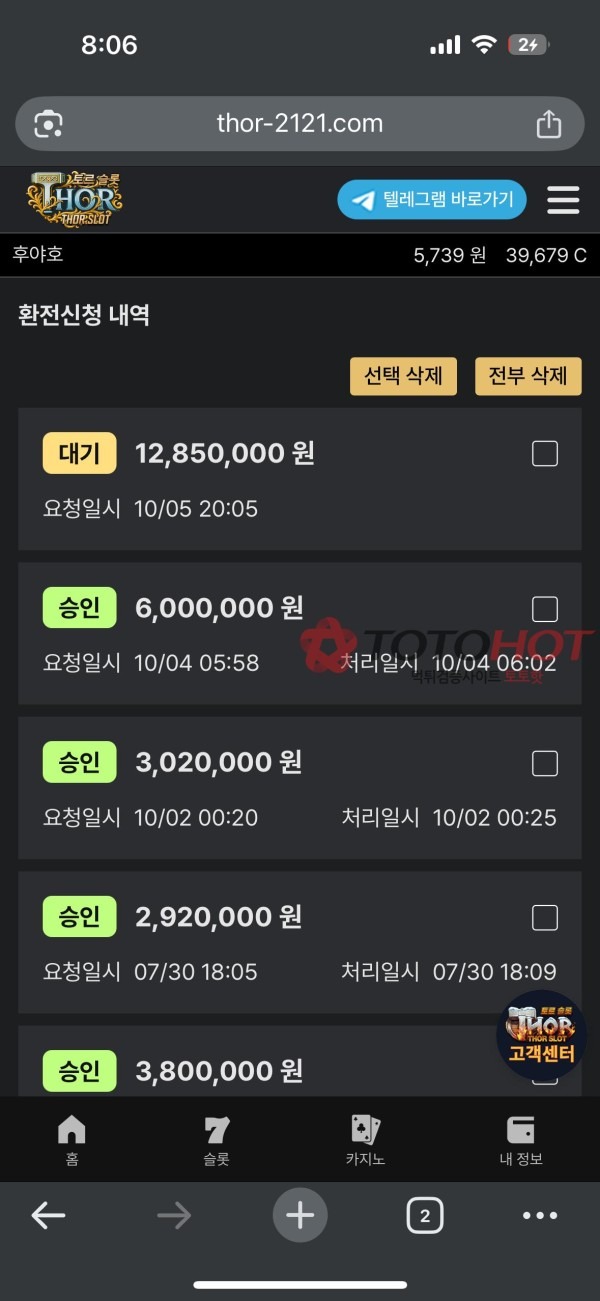Open the browser tab switcher
The width and height of the screenshot is (600, 1301).
(x=425, y=1216)
